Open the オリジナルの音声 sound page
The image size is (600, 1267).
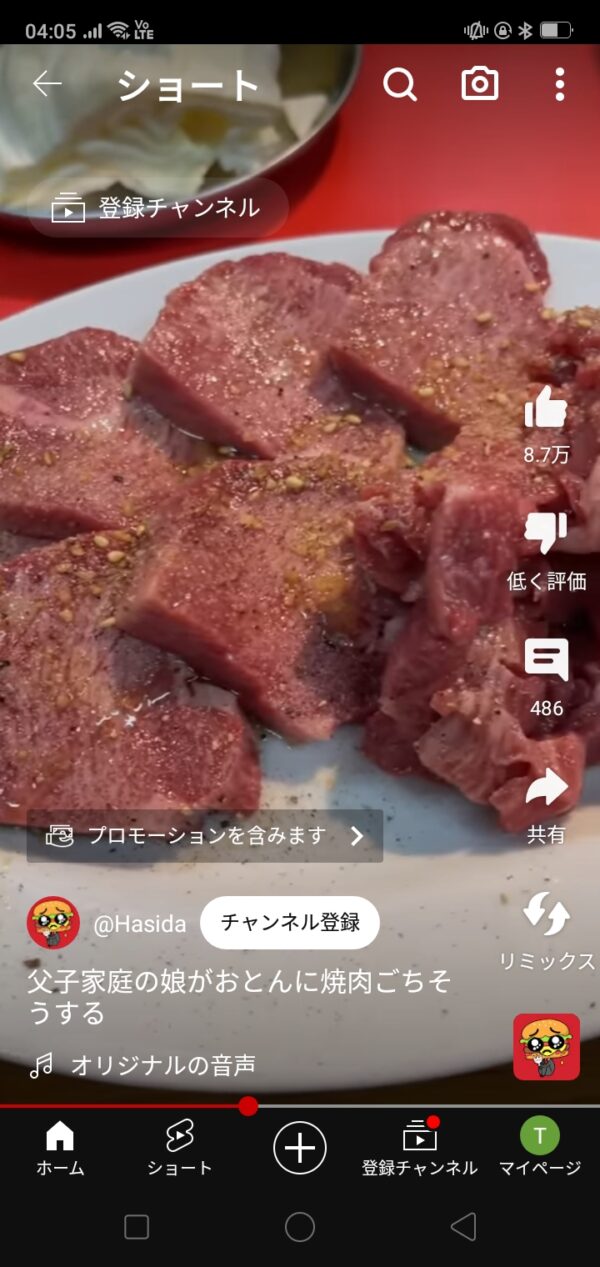click(160, 1066)
